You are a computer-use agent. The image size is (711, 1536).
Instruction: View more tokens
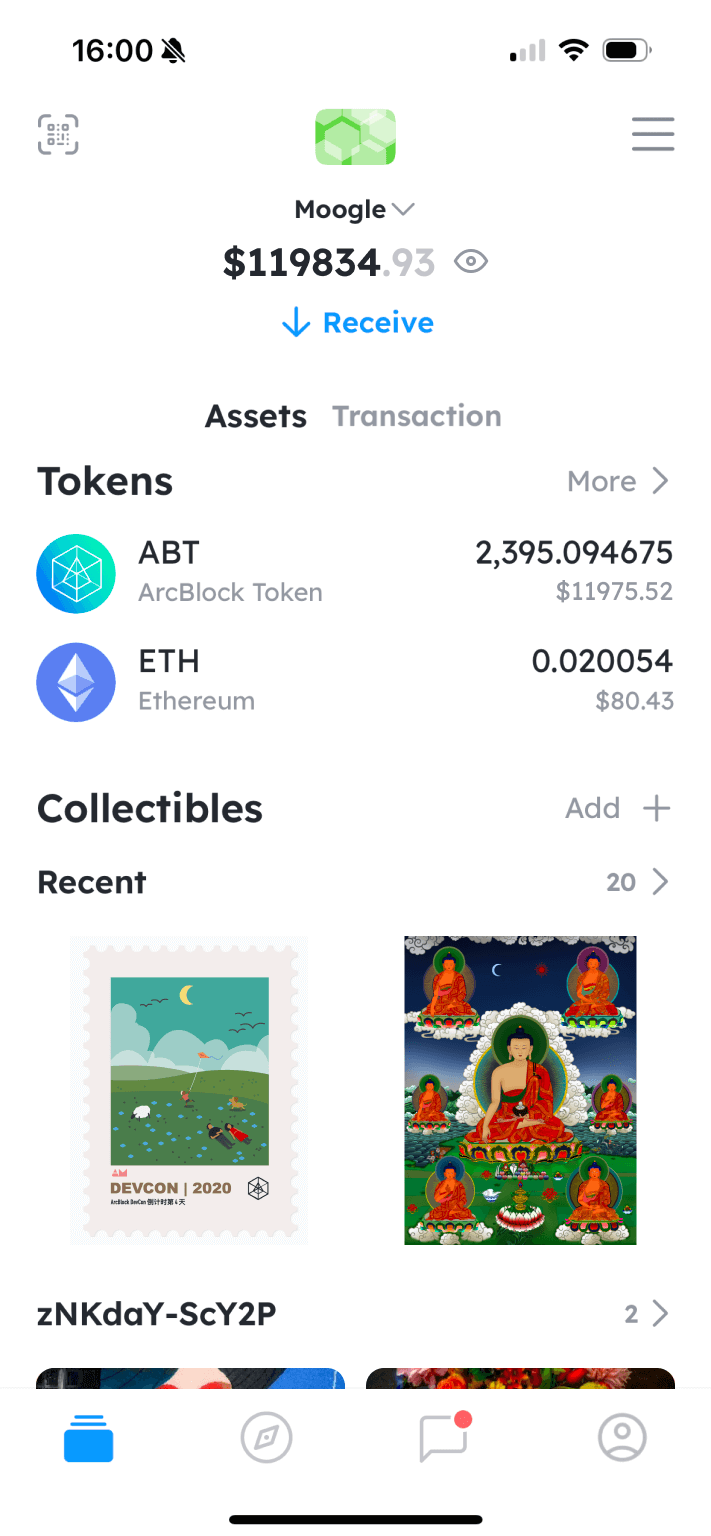(617, 482)
